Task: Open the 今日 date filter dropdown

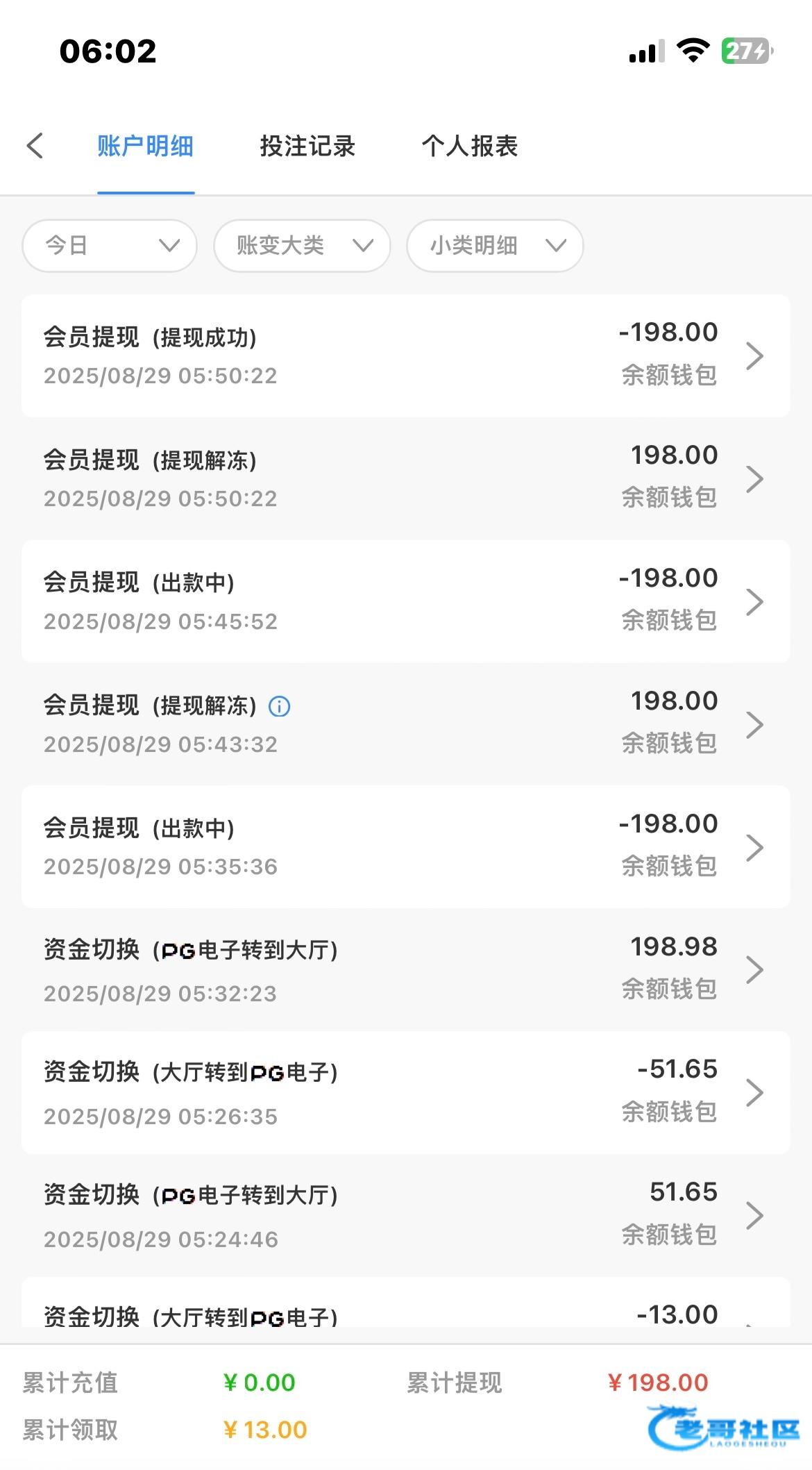Action: [110, 245]
